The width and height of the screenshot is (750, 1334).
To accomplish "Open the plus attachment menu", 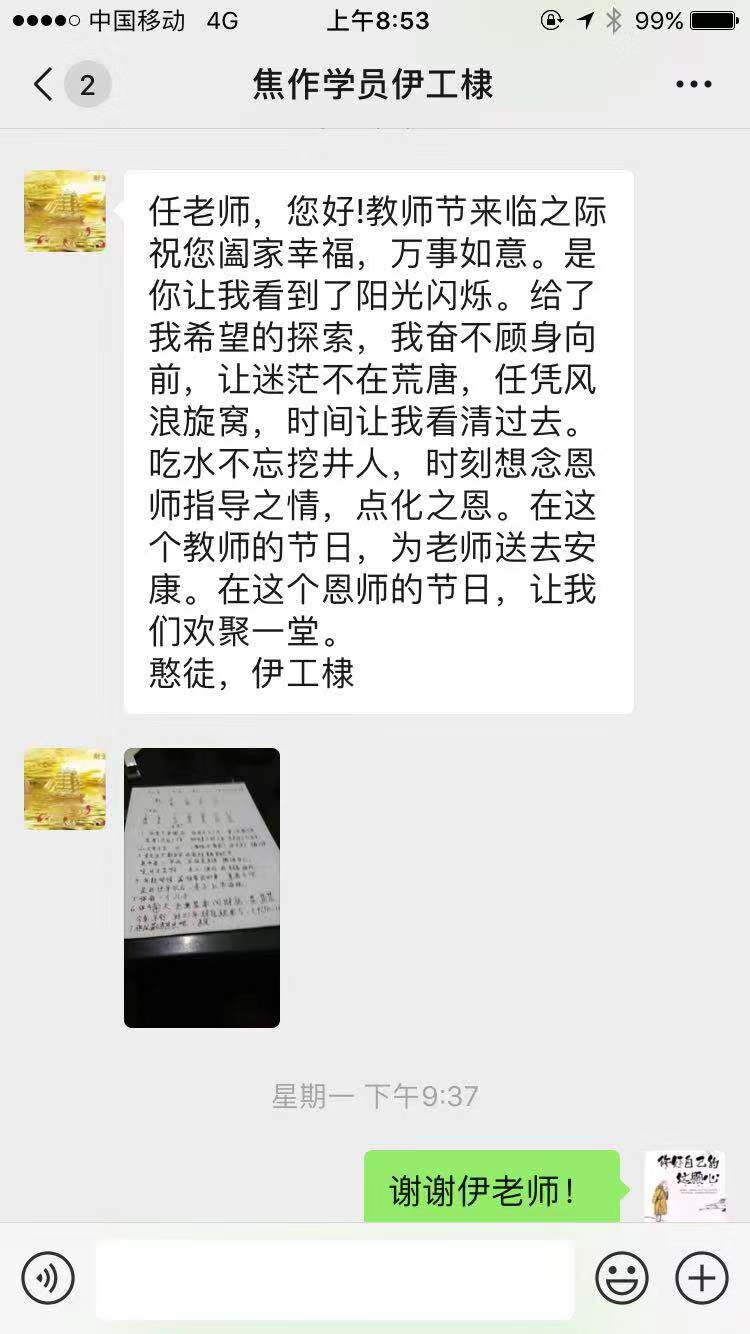I will [702, 1278].
